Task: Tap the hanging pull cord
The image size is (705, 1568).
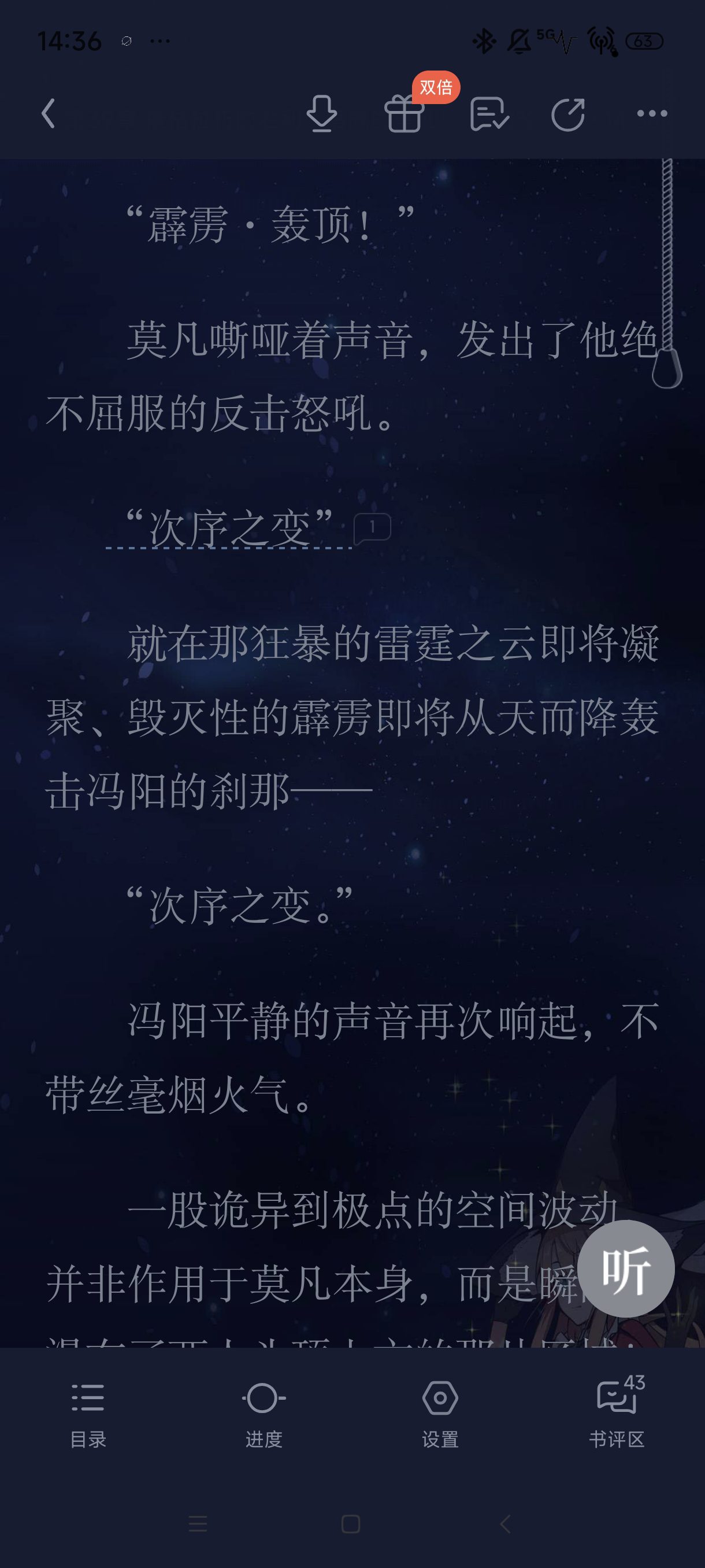Action: tap(667, 274)
